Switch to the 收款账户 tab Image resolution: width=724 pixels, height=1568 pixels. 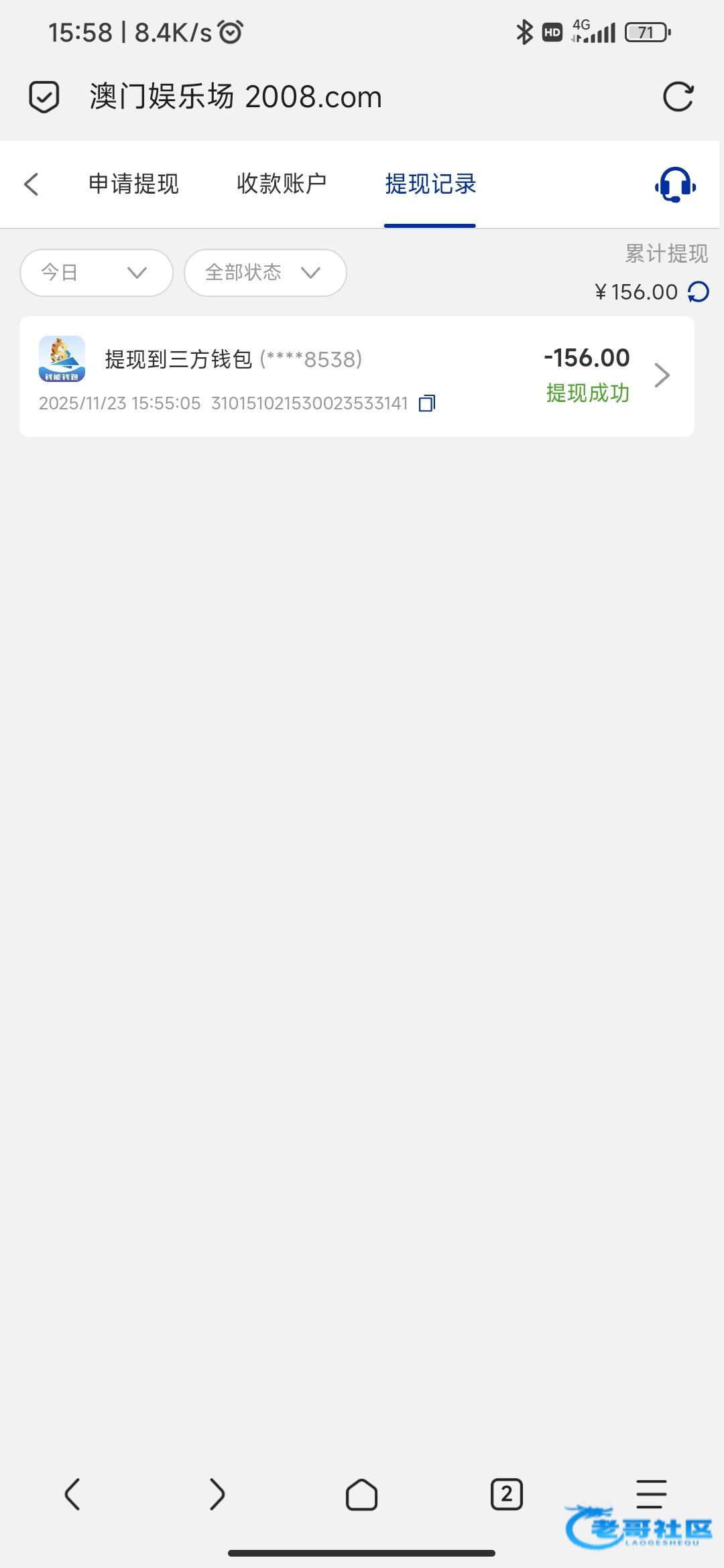pyautogui.click(x=282, y=184)
